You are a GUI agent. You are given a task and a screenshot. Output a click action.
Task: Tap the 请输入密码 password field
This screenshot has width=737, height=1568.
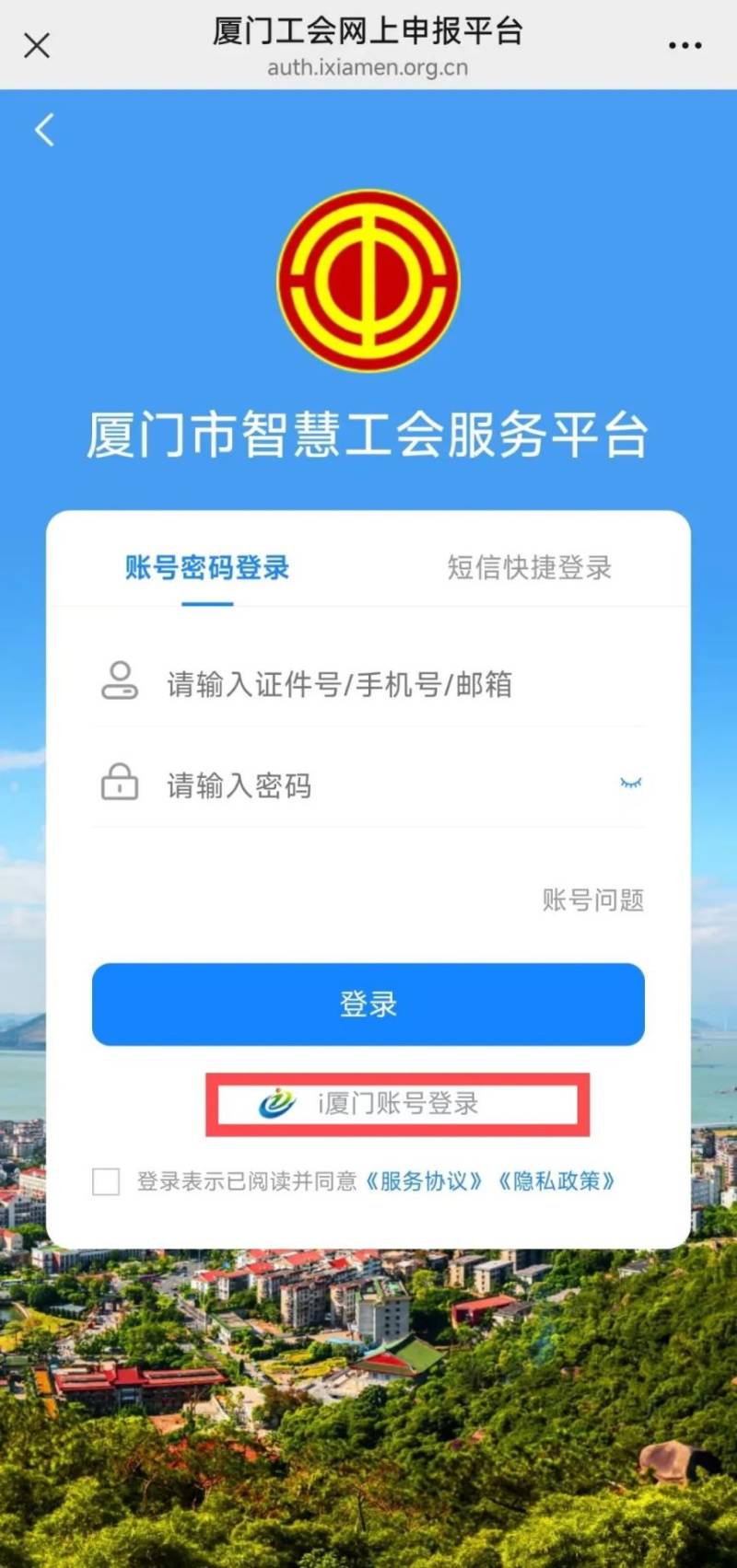[x=368, y=785]
